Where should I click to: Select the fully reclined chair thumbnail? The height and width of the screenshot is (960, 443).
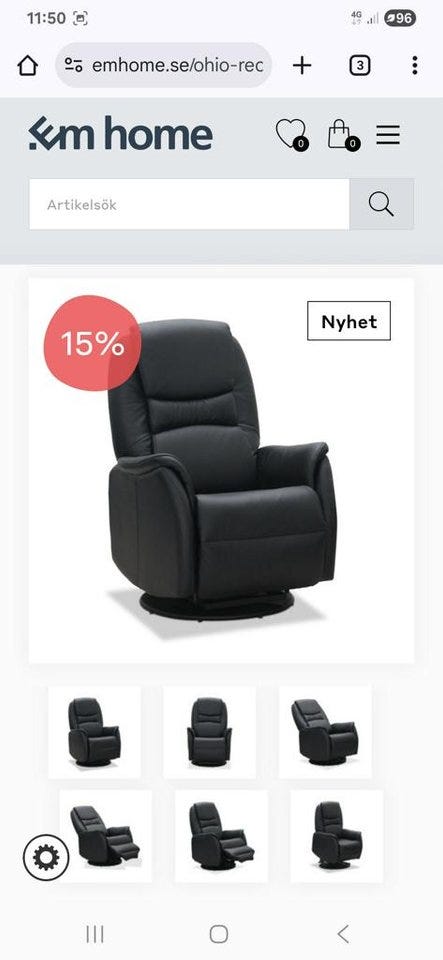(x=105, y=836)
